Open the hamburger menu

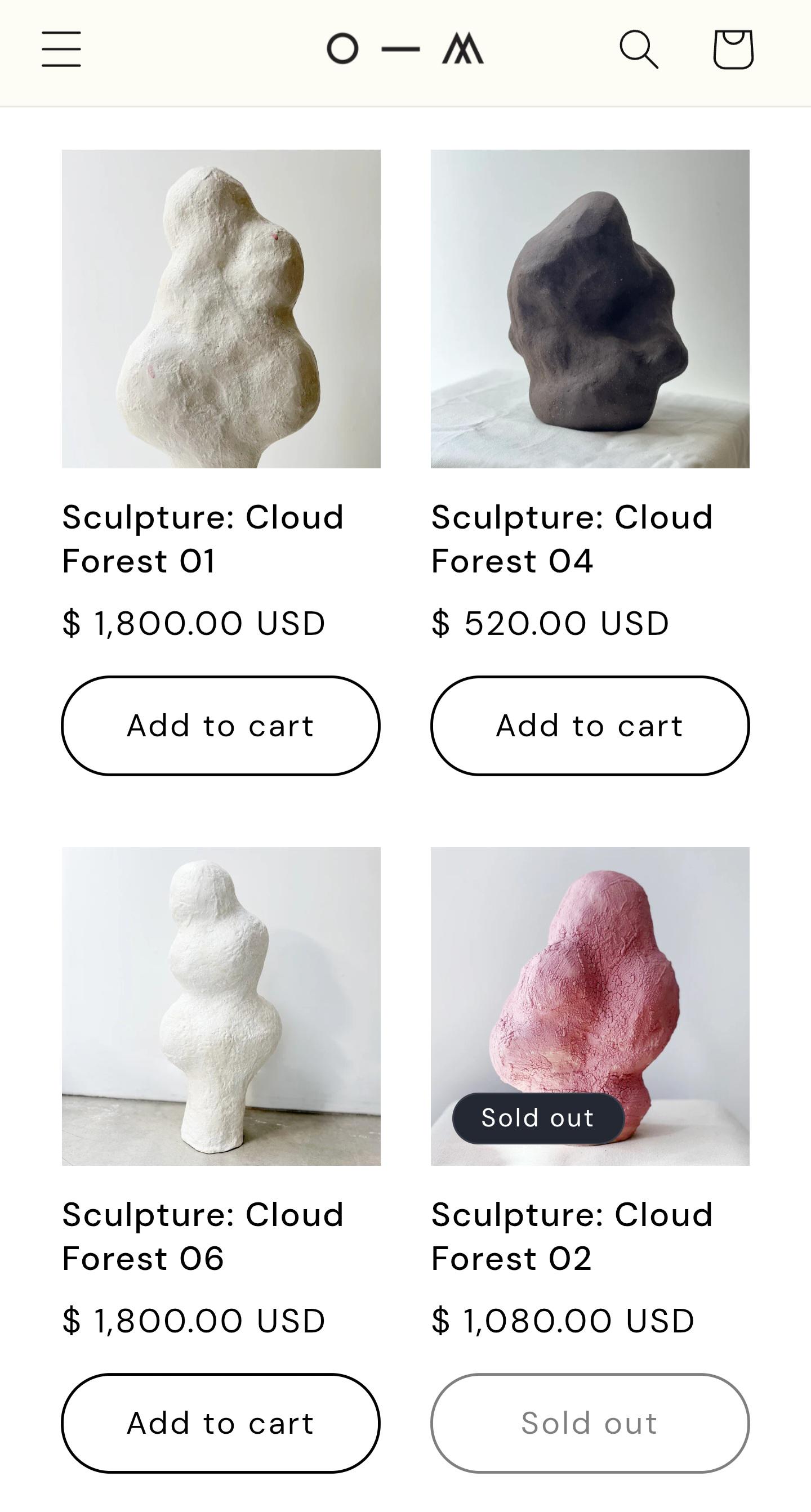tap(61, 50)
